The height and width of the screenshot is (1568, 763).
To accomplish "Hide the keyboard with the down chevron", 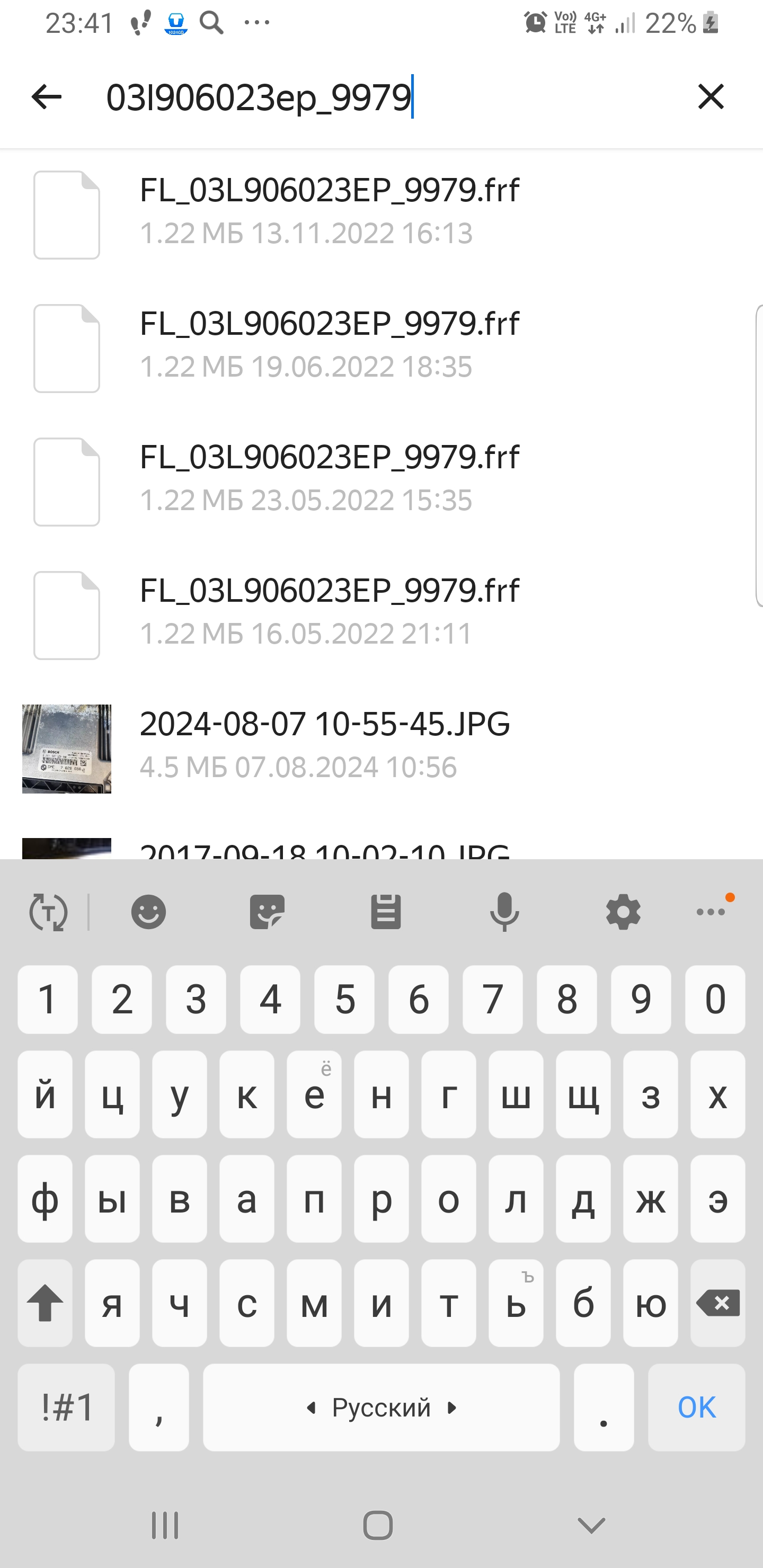I will tap(591, 1526).
